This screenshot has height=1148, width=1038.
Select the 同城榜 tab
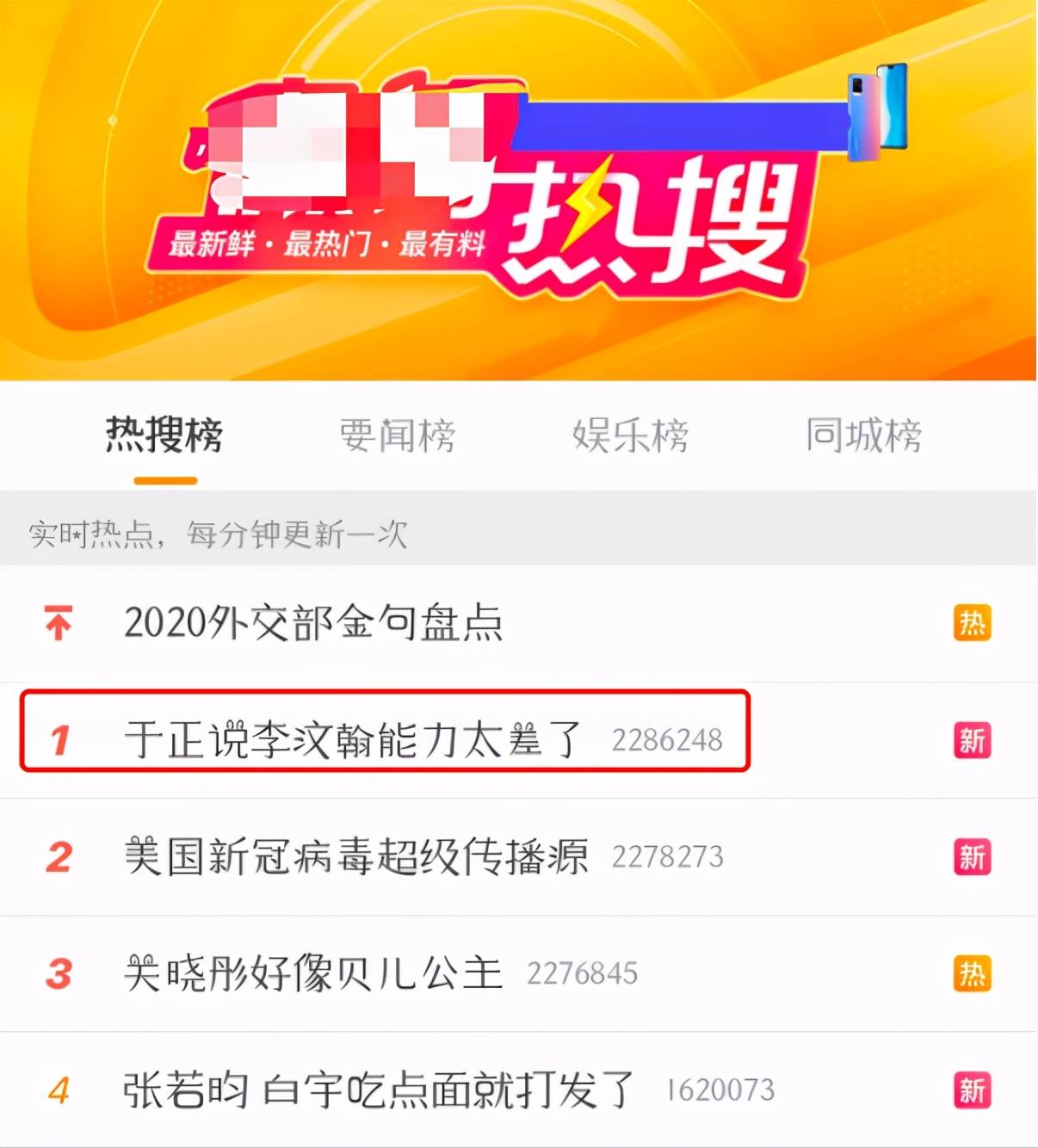[x=863, y=435]
